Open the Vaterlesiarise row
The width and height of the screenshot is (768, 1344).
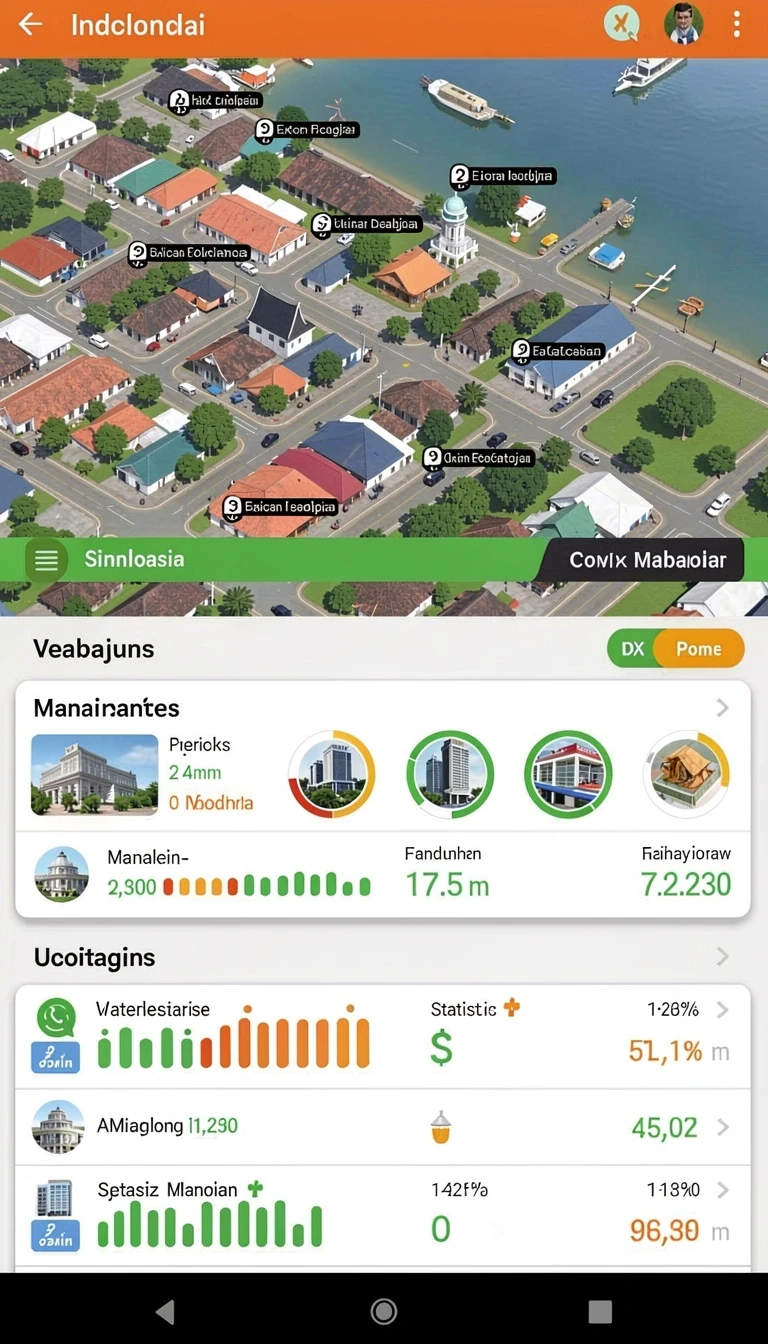click(x=383, y=1037)
